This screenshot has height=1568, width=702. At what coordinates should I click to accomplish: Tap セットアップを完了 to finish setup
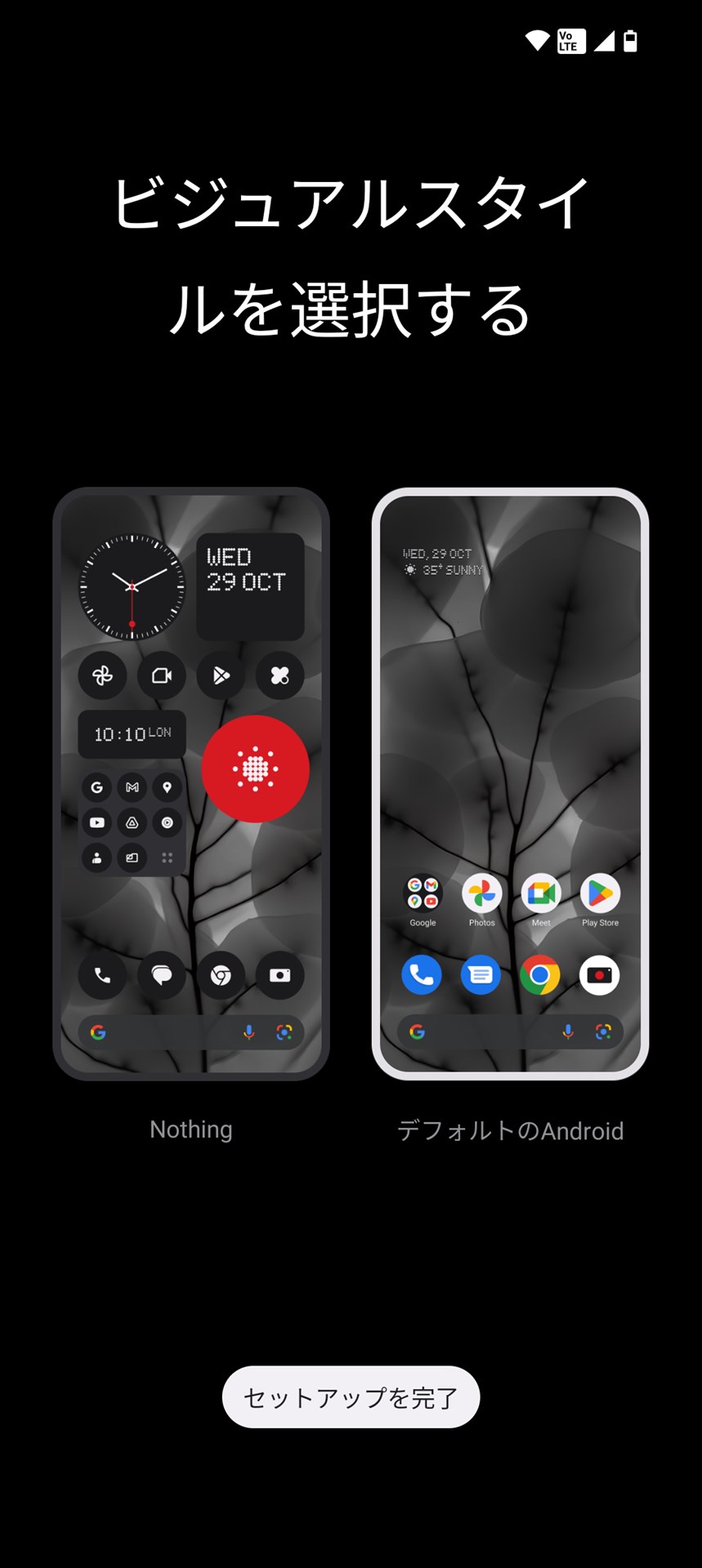[351, 1396]
